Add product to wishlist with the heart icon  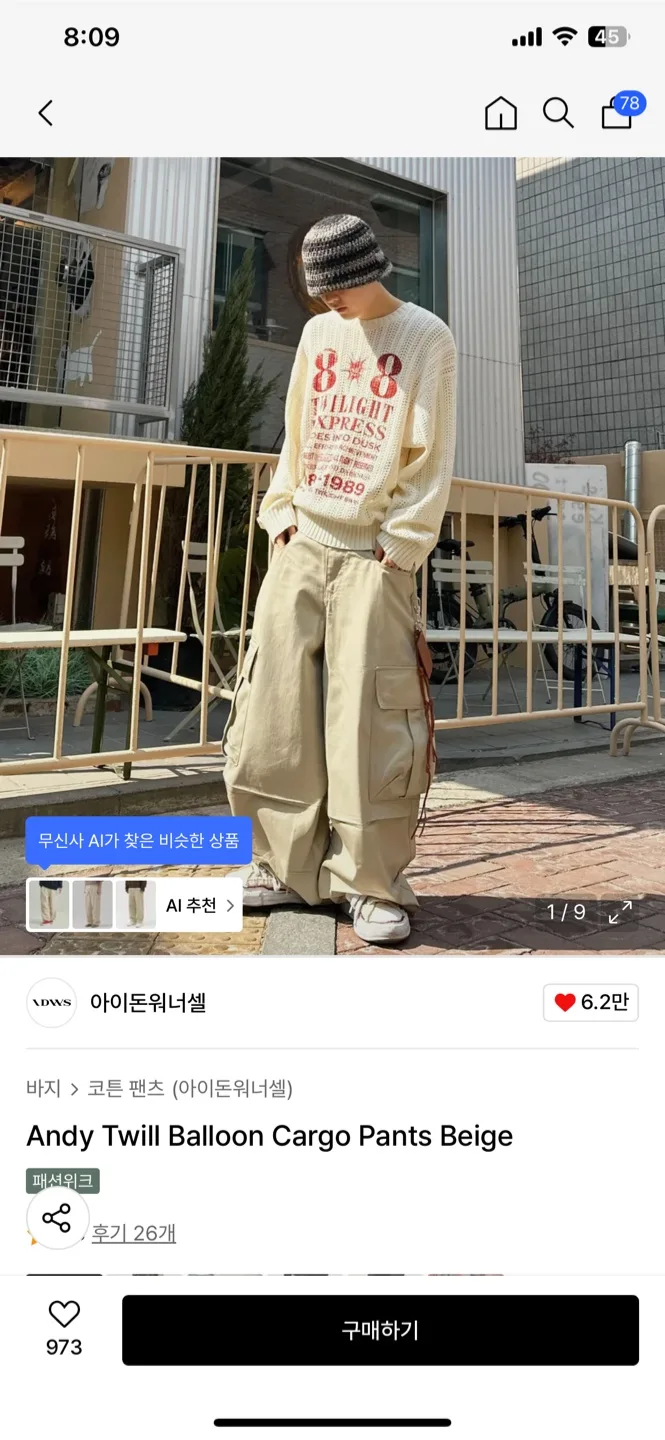(64, 1314)
